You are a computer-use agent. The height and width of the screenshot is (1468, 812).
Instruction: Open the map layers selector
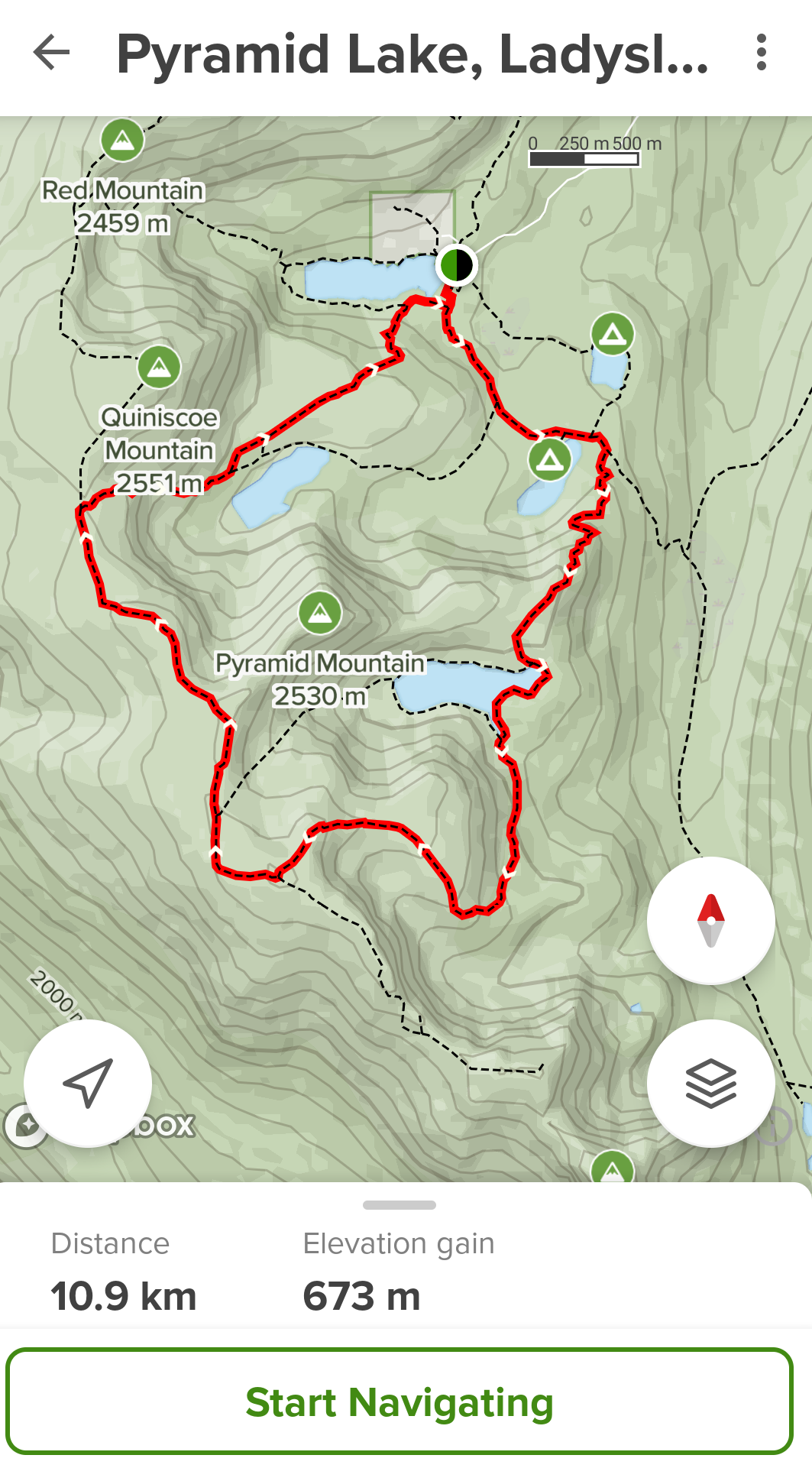pyautogui.click(x=710, y=1083)
